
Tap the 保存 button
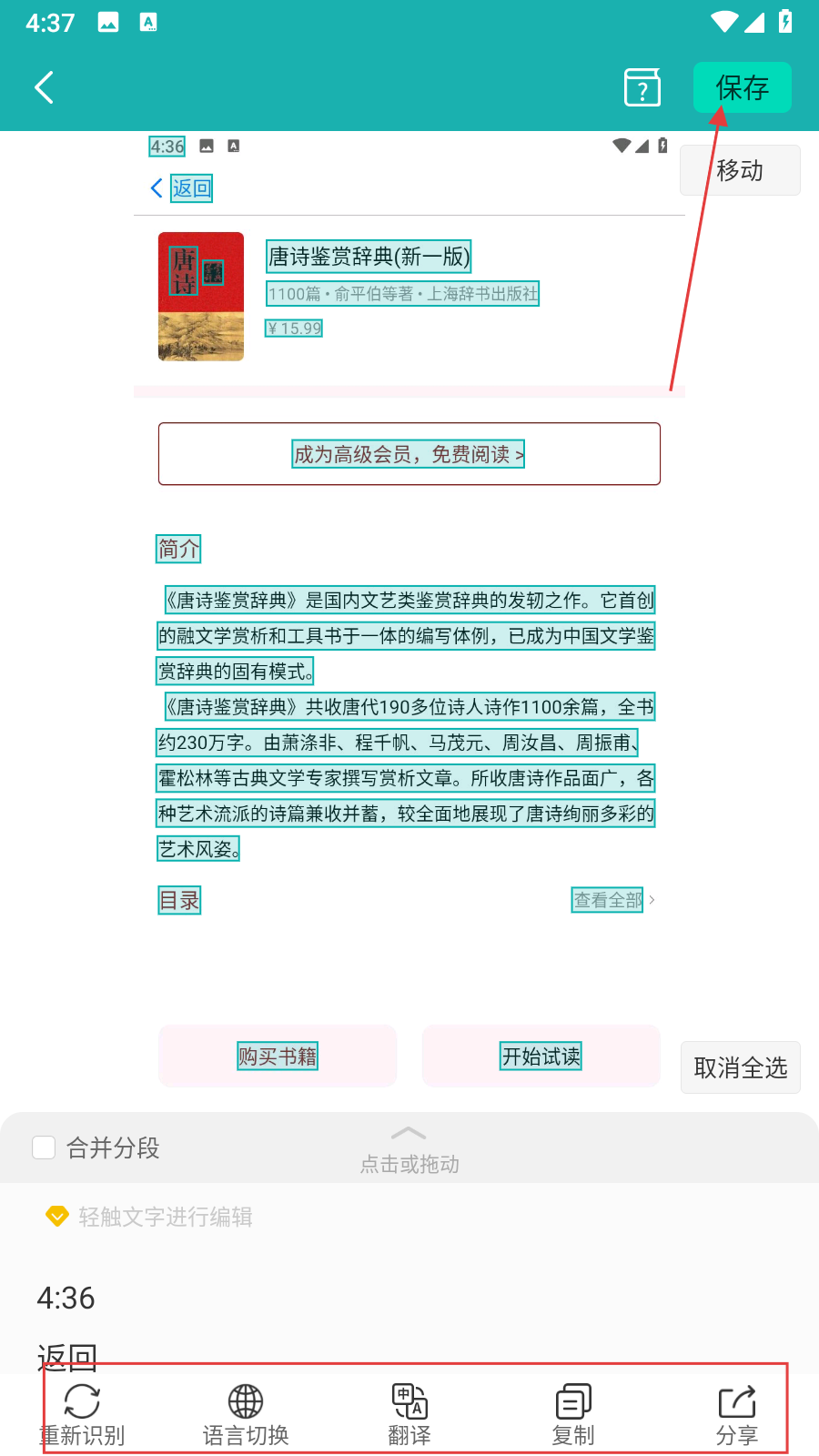[743, 87]
